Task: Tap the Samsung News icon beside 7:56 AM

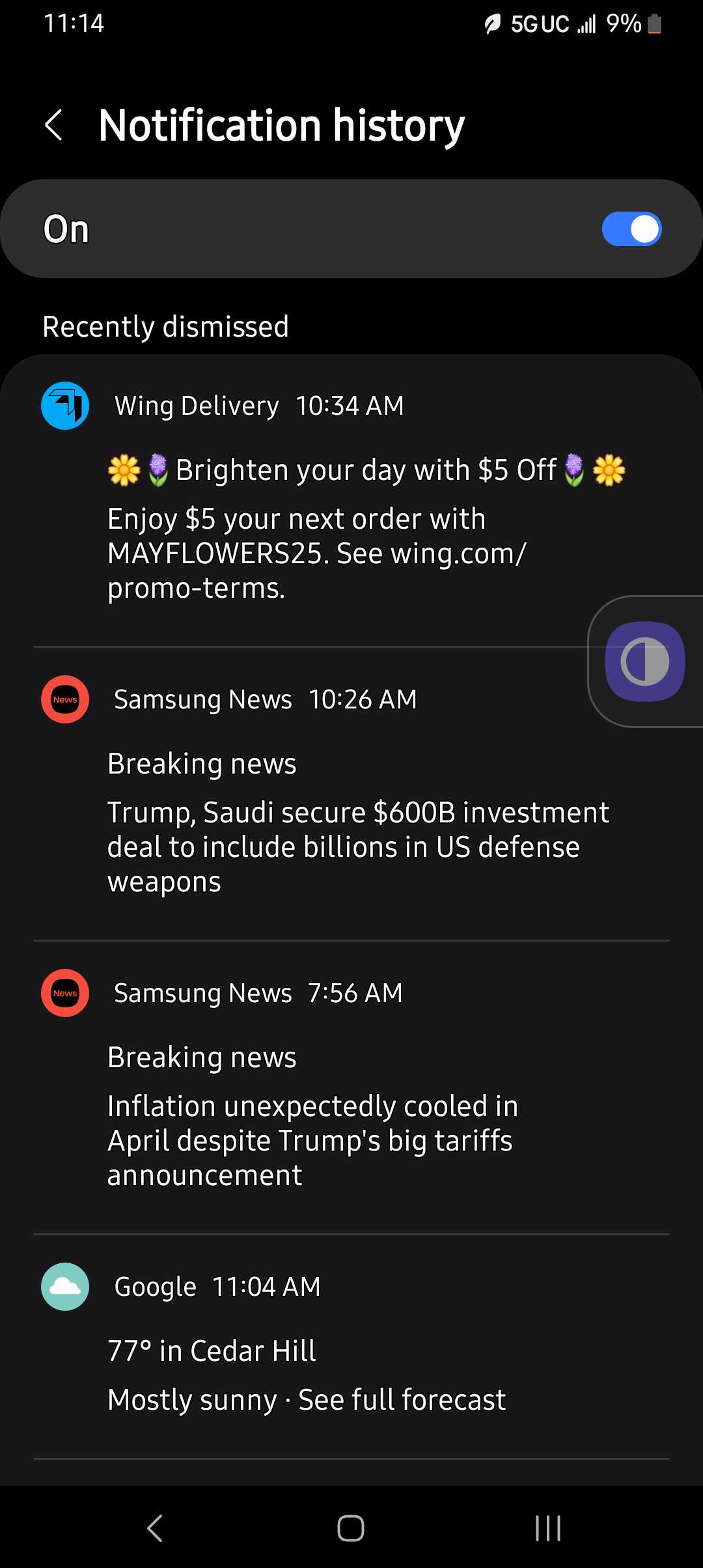Action: tap(64, 993)
